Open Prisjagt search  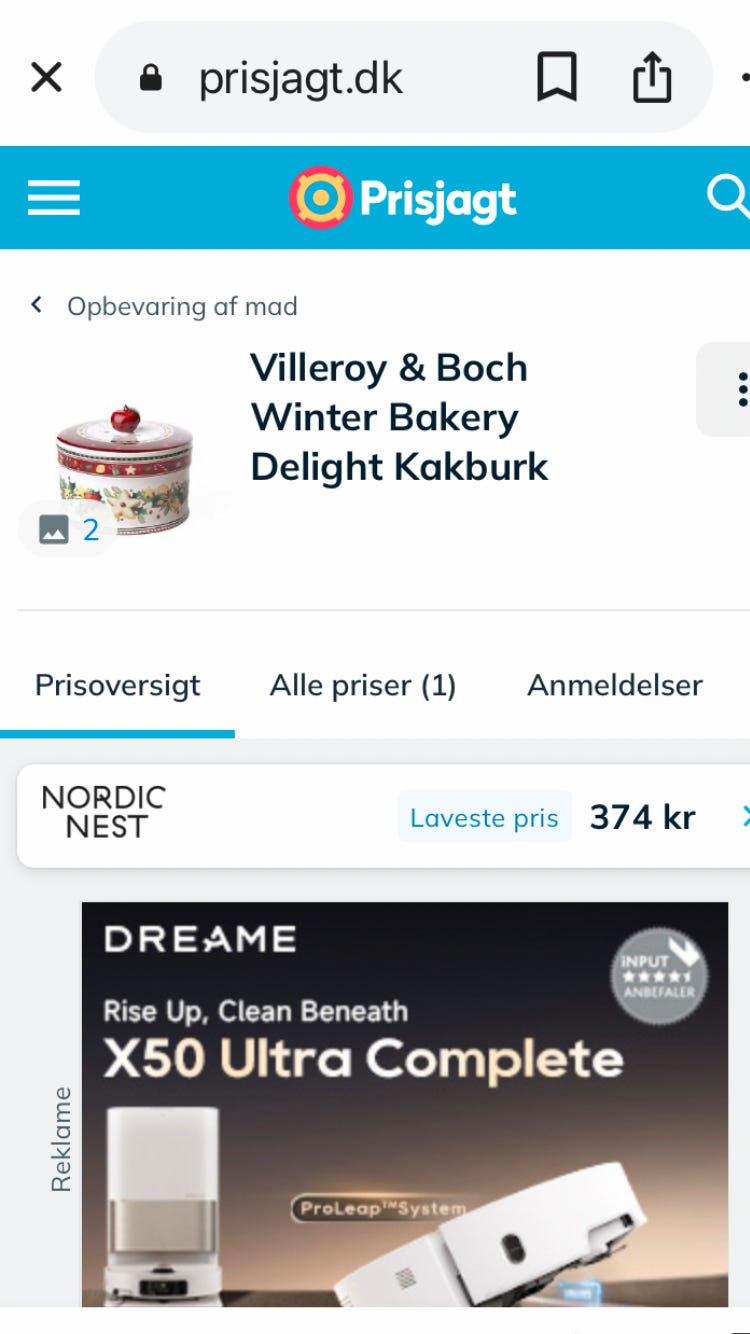pos(728,196)
